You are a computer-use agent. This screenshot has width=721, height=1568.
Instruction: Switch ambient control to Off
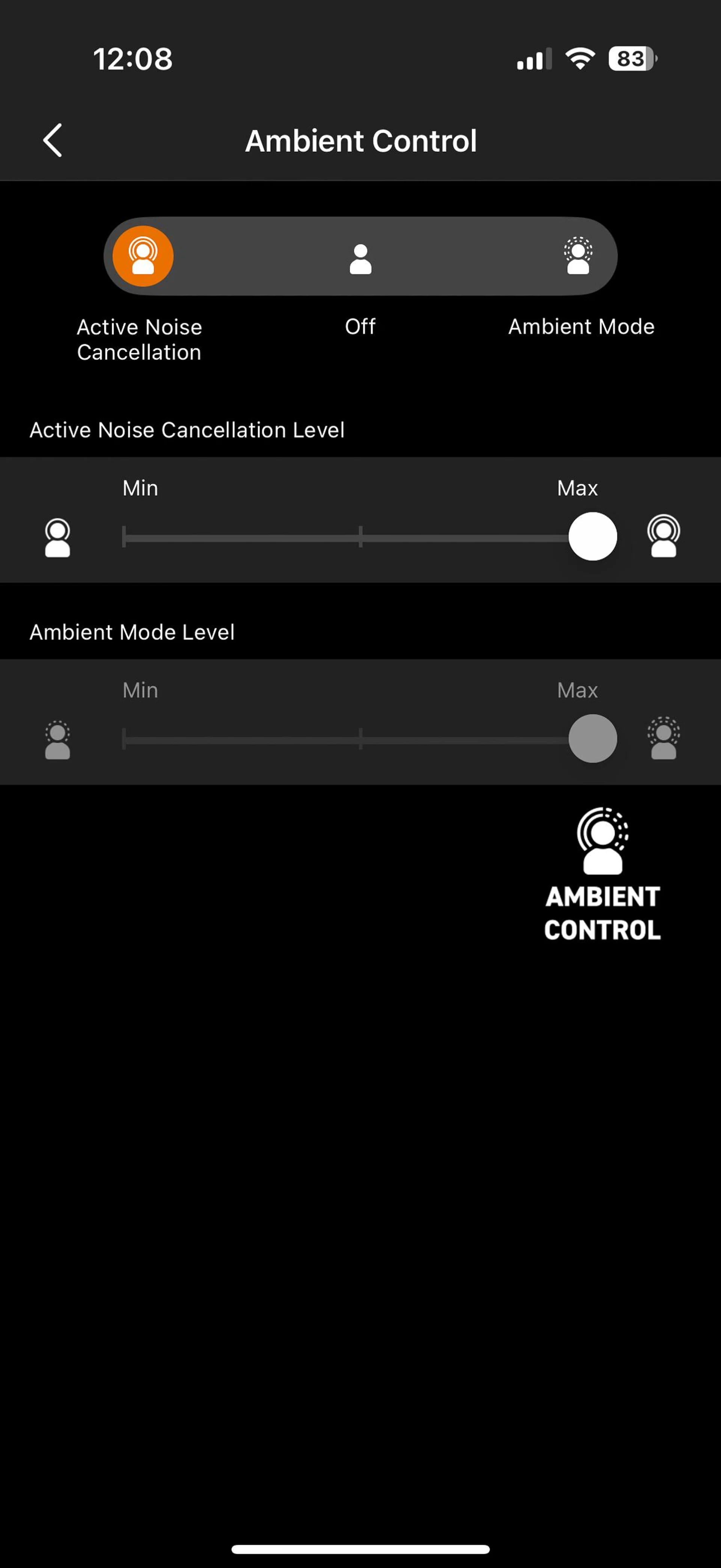click(360, 258)
